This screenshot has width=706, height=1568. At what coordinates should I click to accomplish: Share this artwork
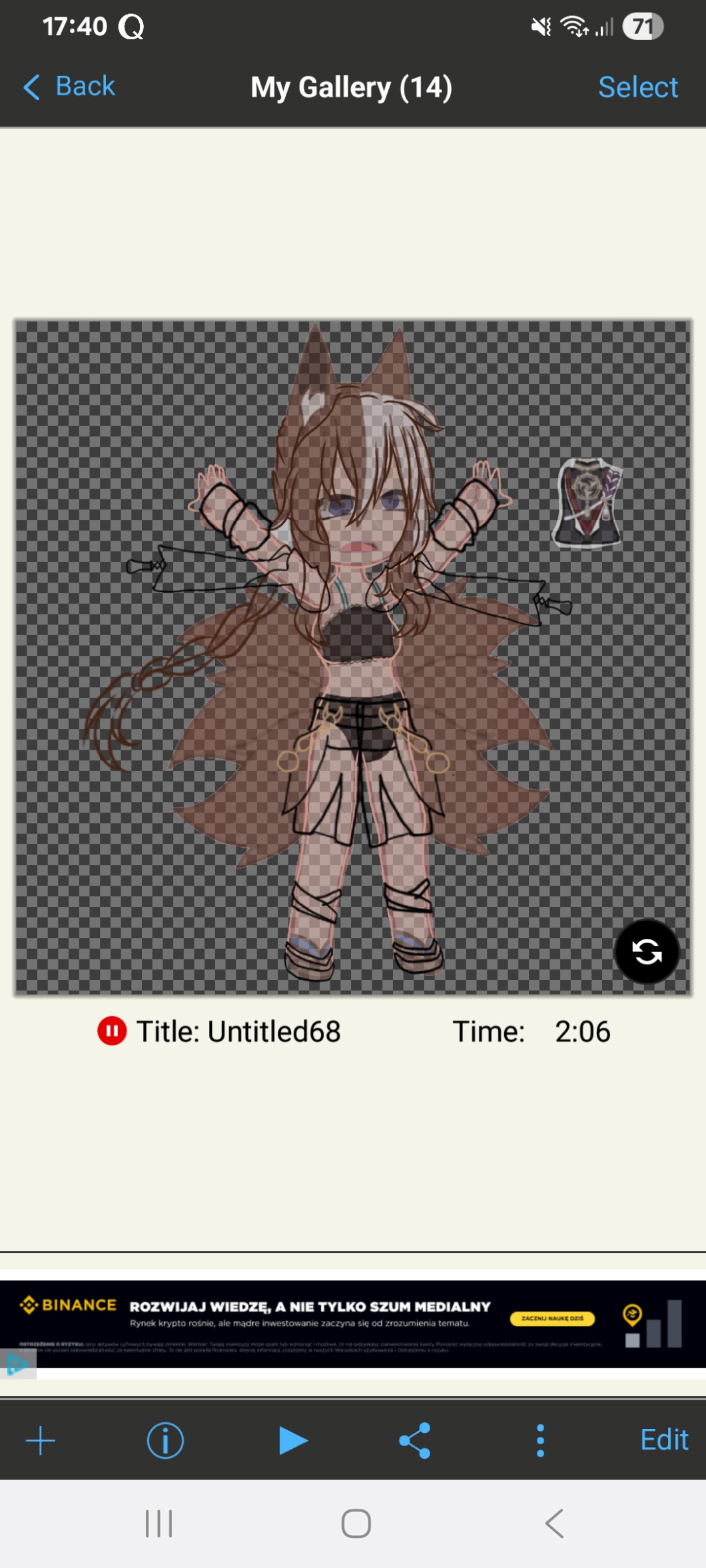coord(415,1440)
